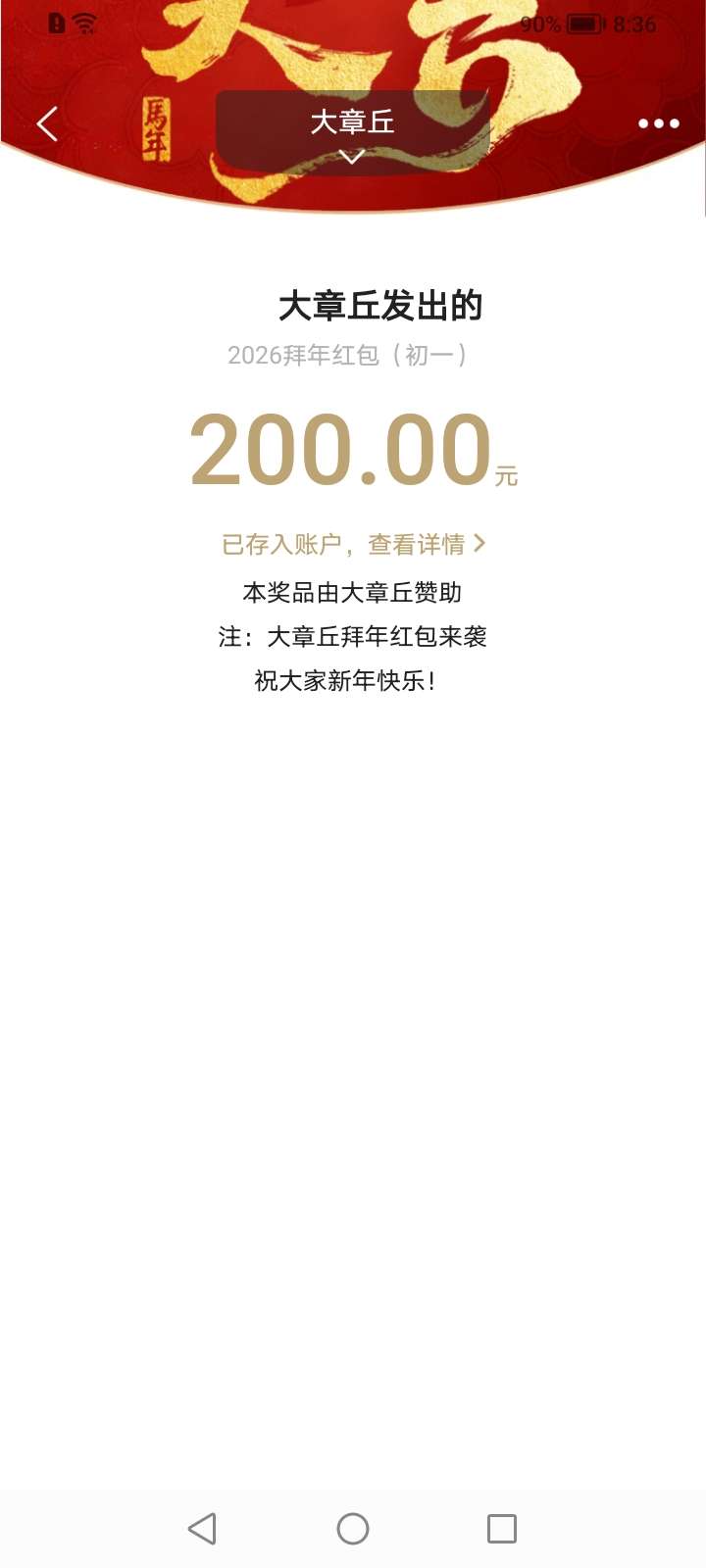Tap the system back button

[202, 1528]
